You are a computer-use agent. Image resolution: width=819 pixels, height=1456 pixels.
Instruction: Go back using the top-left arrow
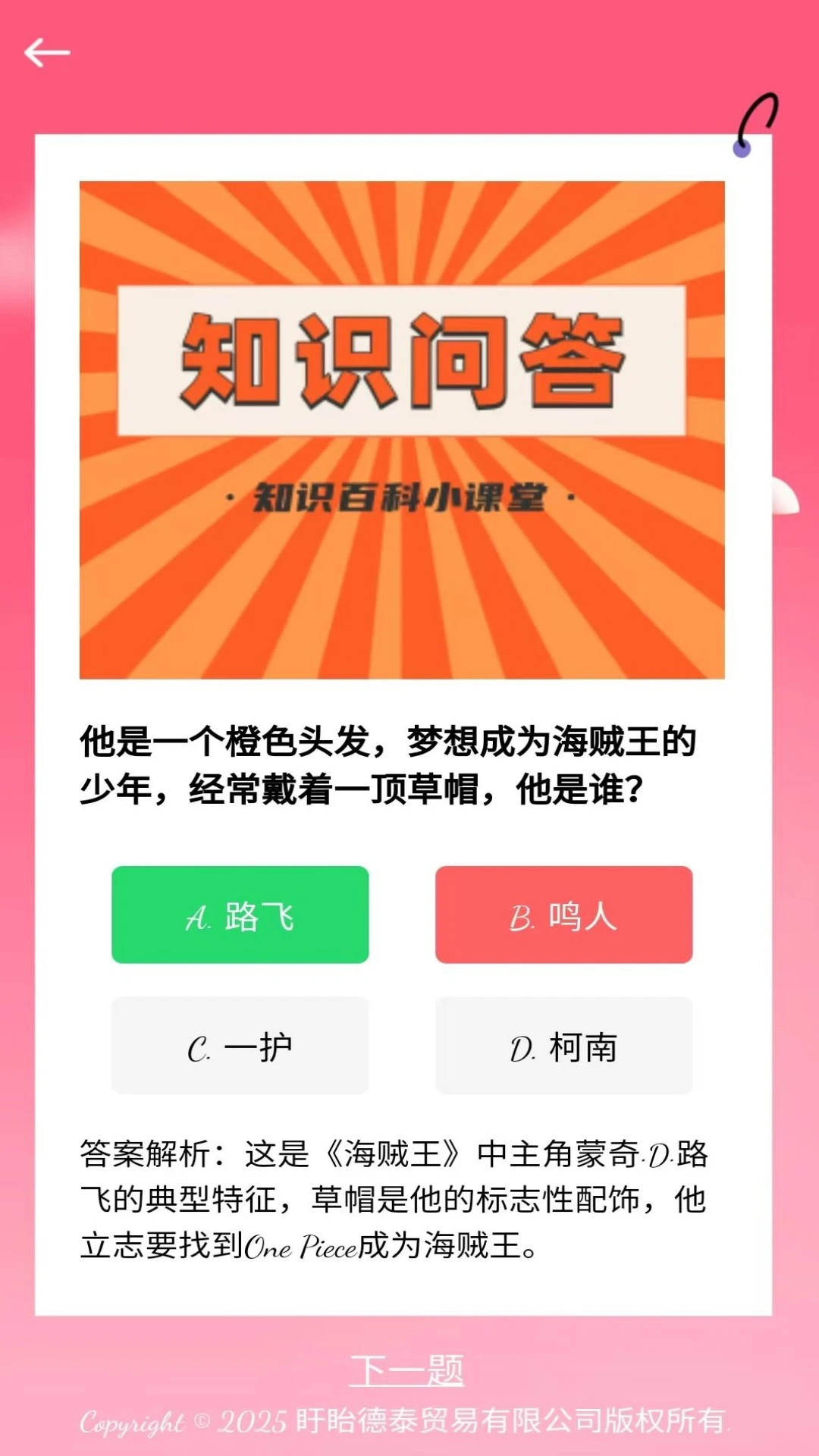[47, 53]
